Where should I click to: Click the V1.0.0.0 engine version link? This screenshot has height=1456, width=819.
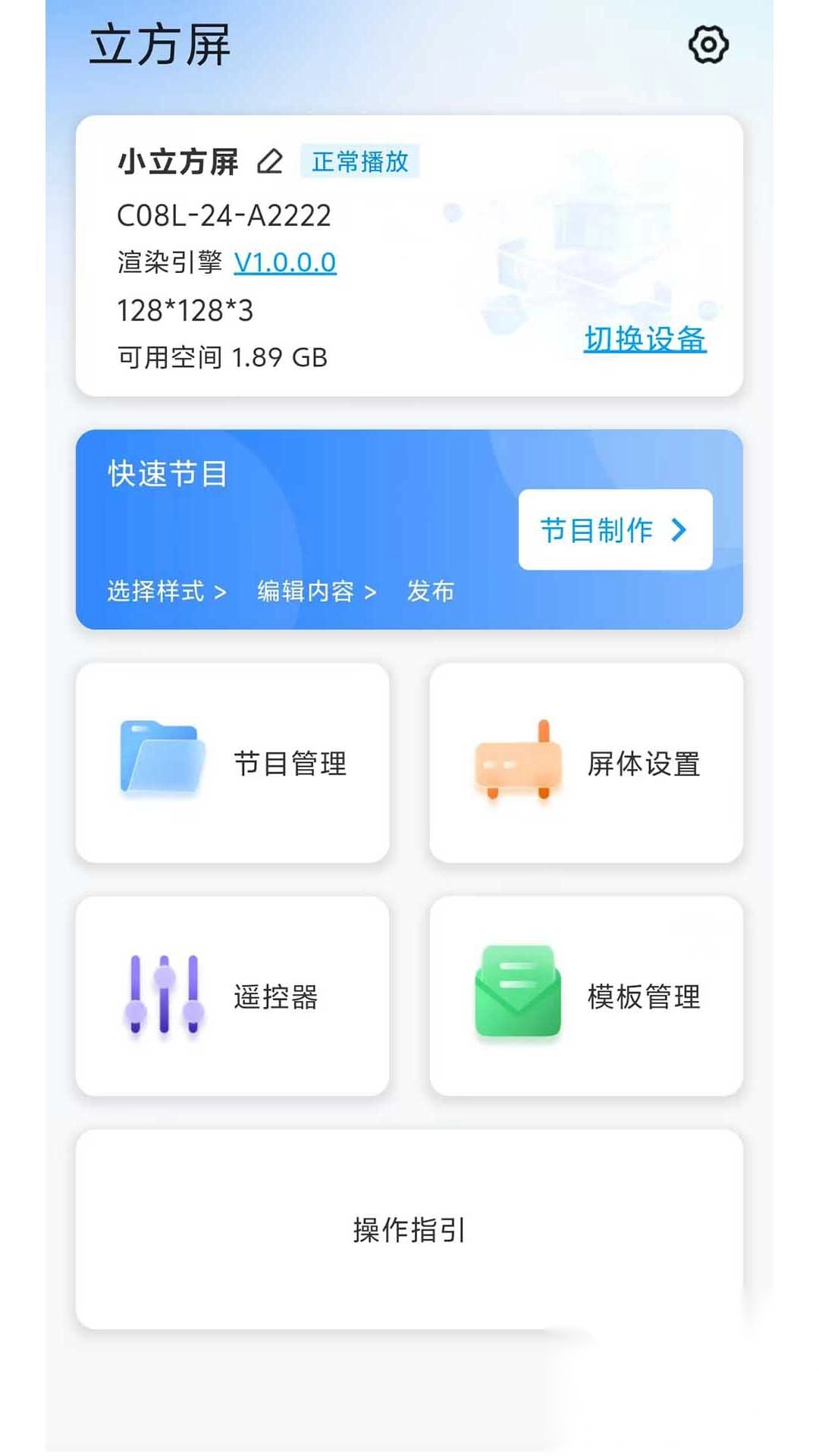point(284,262)
